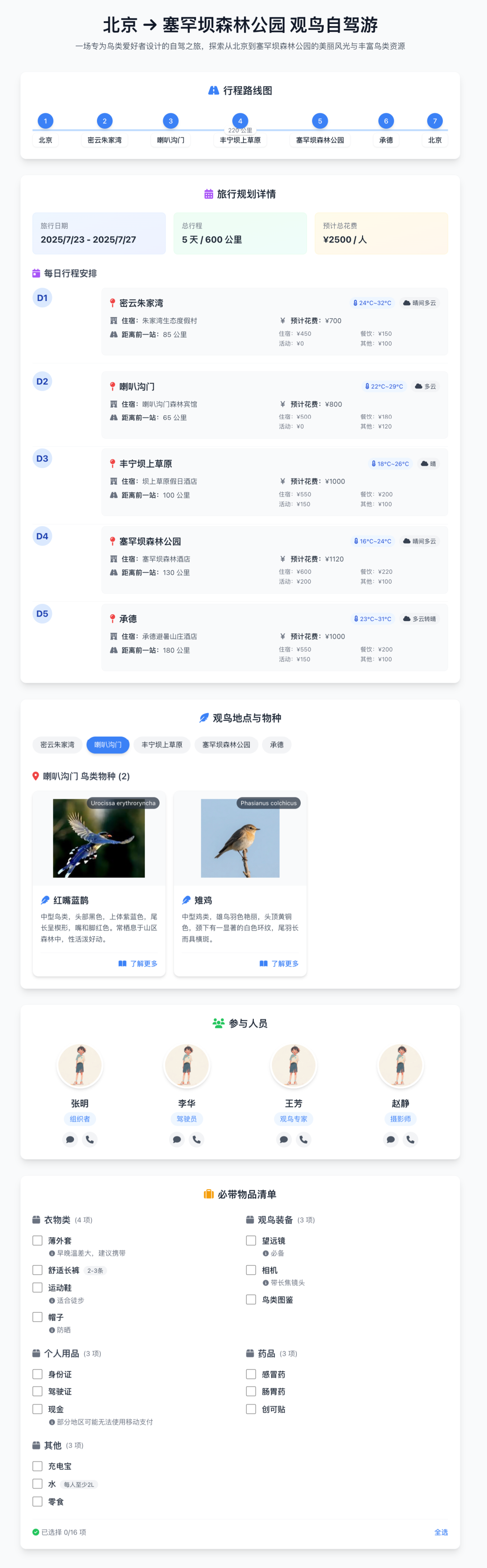The height and width of the screenshot is (1568, 487).
Task: Send a message to 王芳
Action: [x=284, y=1140]
